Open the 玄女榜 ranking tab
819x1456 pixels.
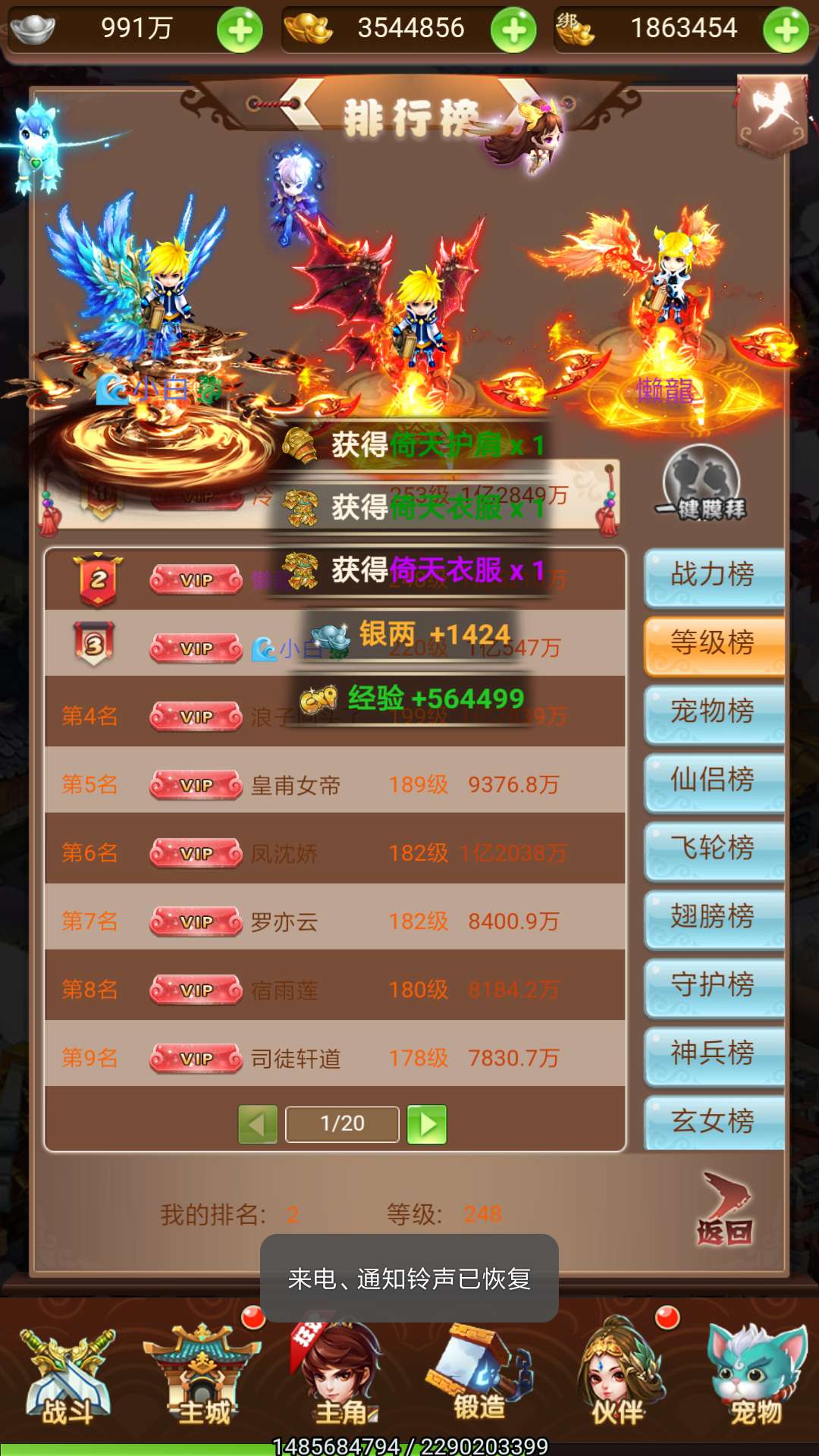(x=714, y=1122)
